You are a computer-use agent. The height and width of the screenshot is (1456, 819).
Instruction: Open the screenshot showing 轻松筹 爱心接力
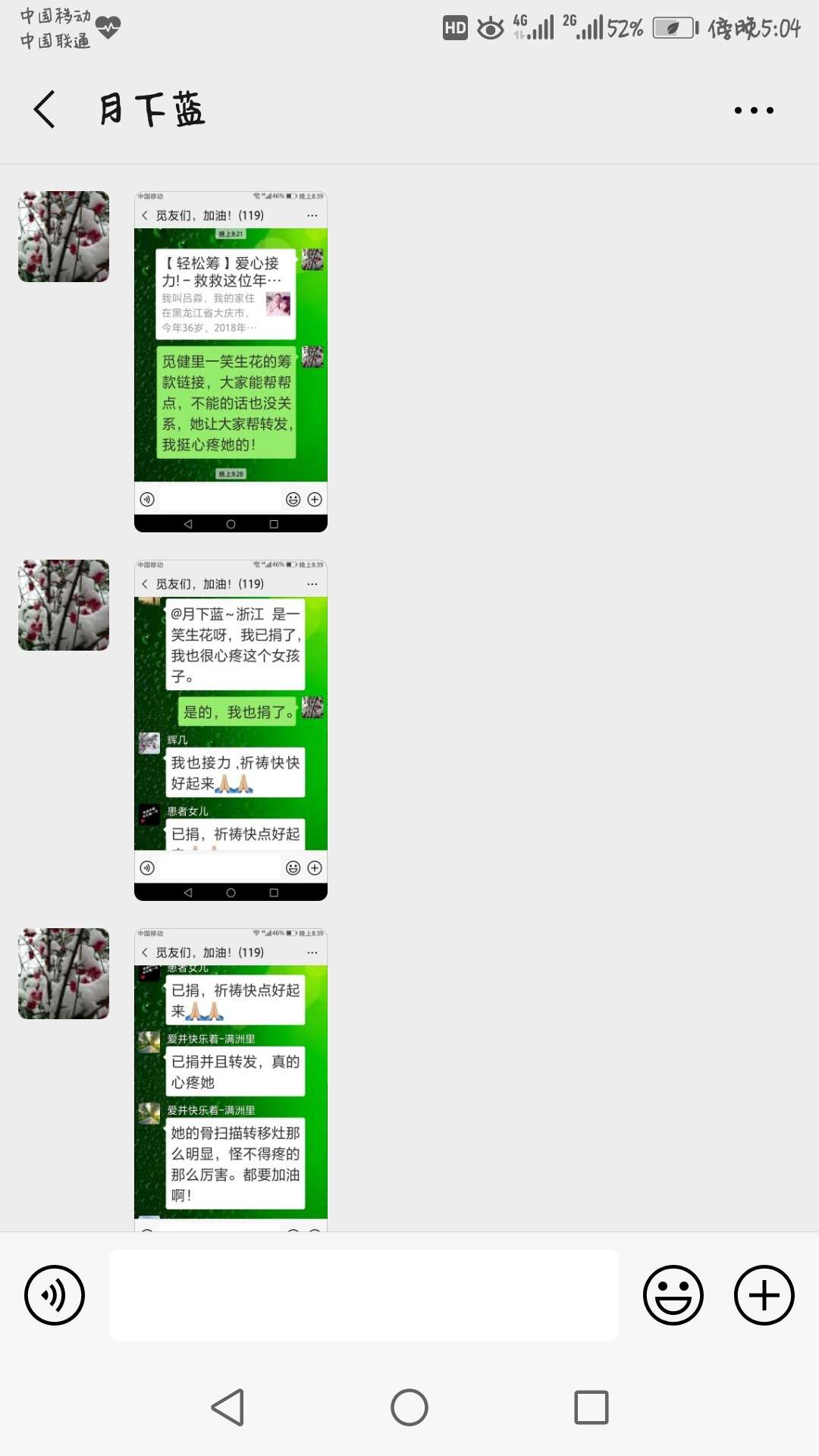231,362
